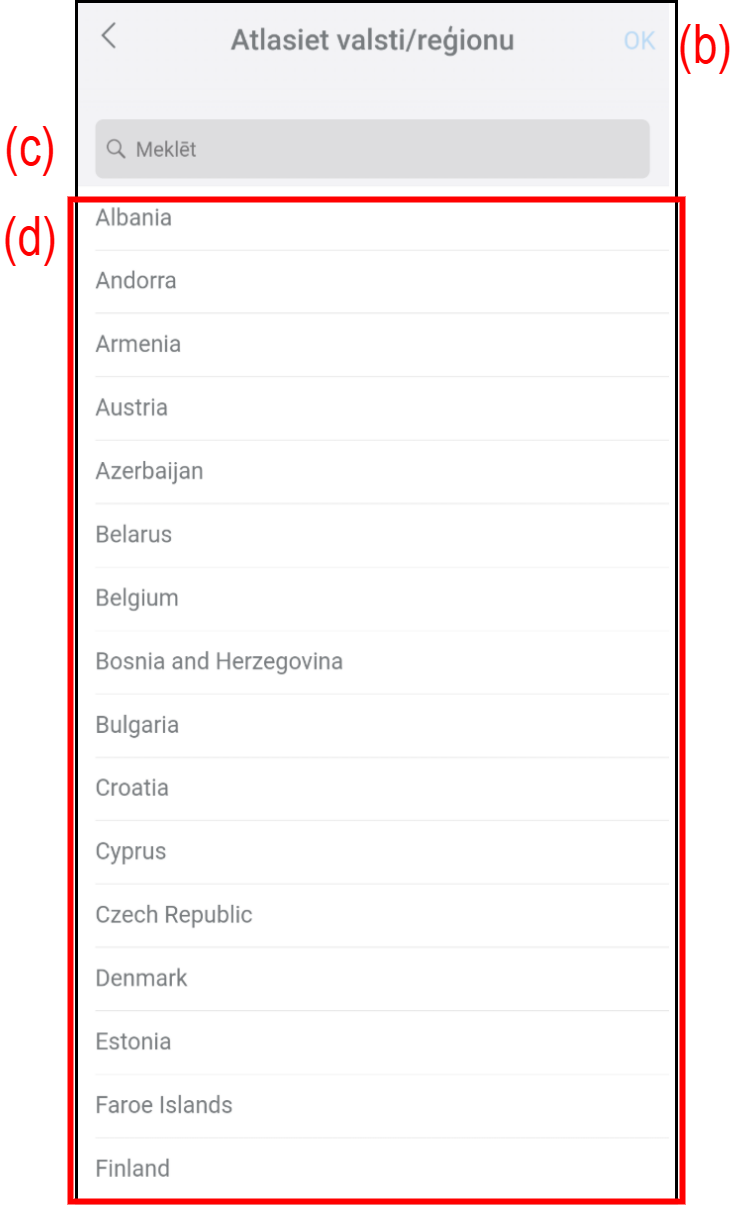Select Belgium as the country
Viewport: 738px width, 1206px height.
(x=382, y=598)
